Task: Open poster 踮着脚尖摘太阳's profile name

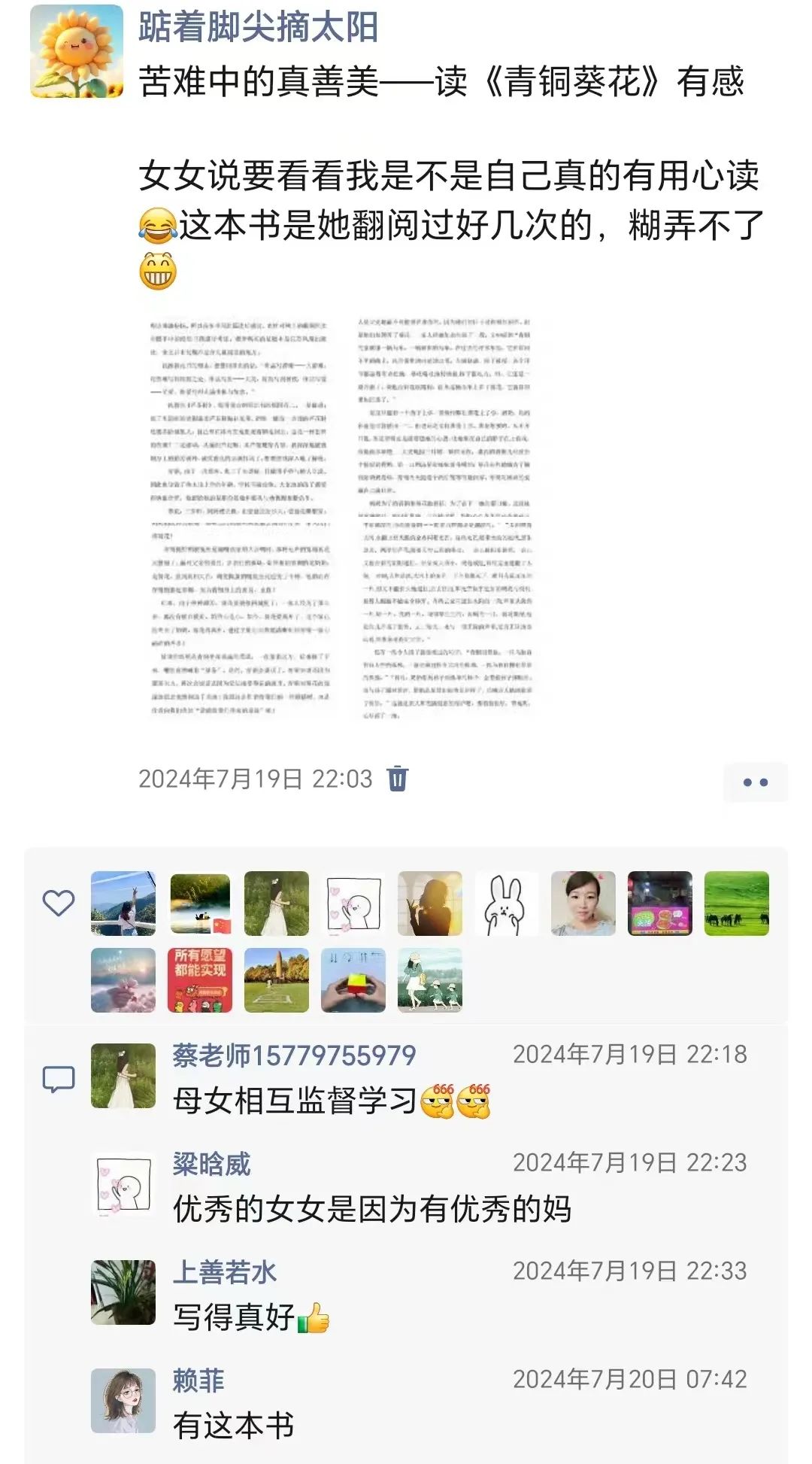Action: tap(258, 27)
